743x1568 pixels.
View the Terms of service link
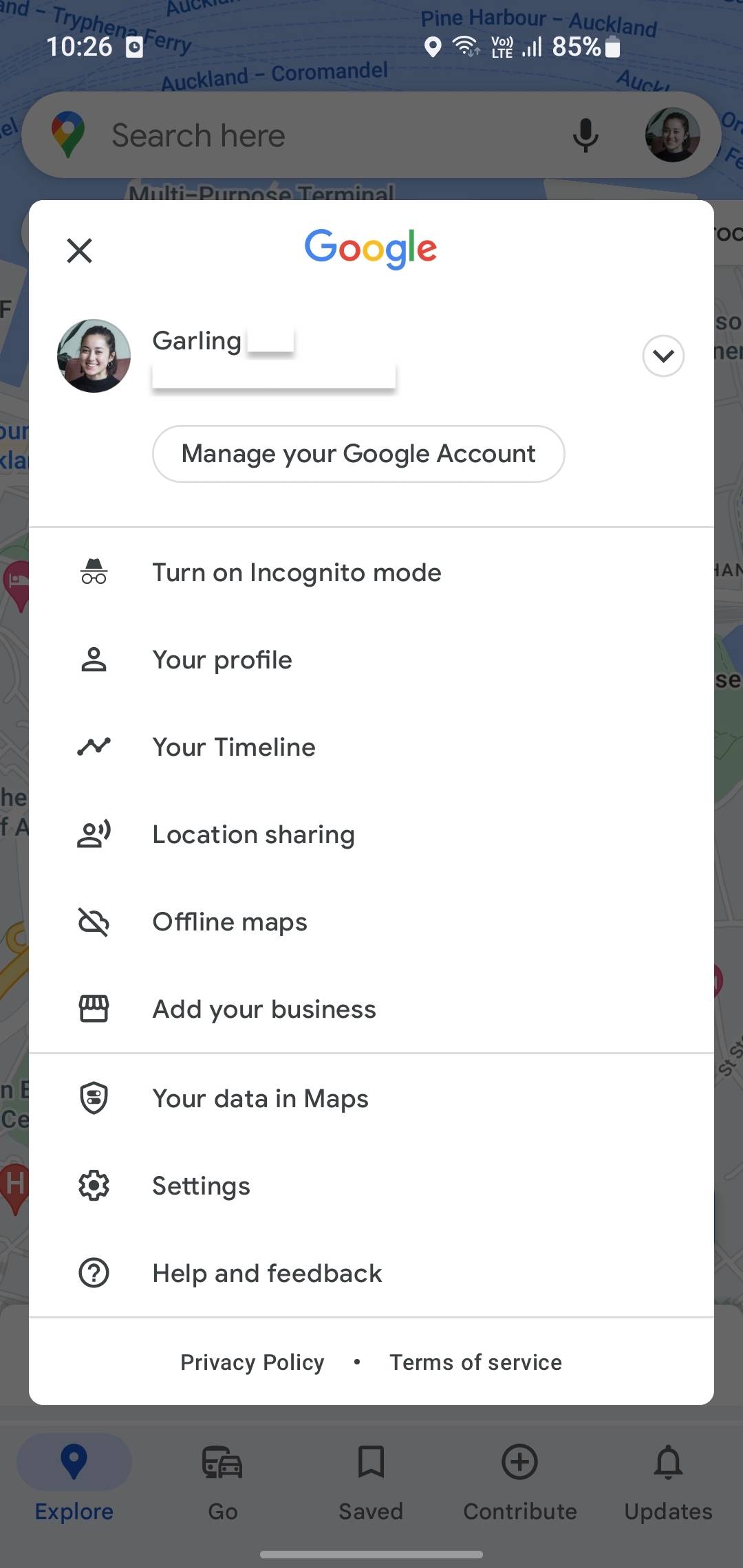(x=475, y=1362)
